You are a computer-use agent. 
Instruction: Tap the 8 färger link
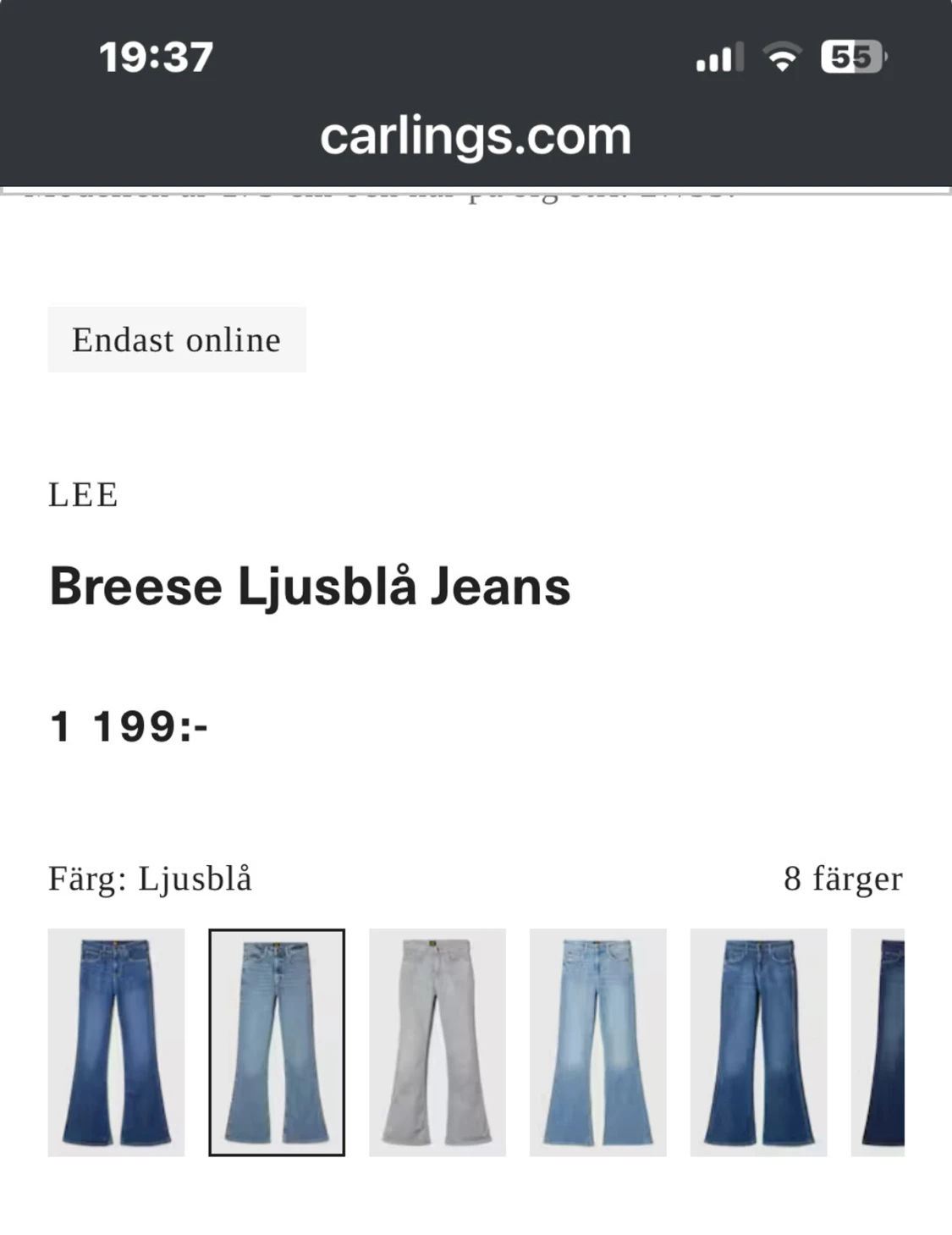[843, 880]
